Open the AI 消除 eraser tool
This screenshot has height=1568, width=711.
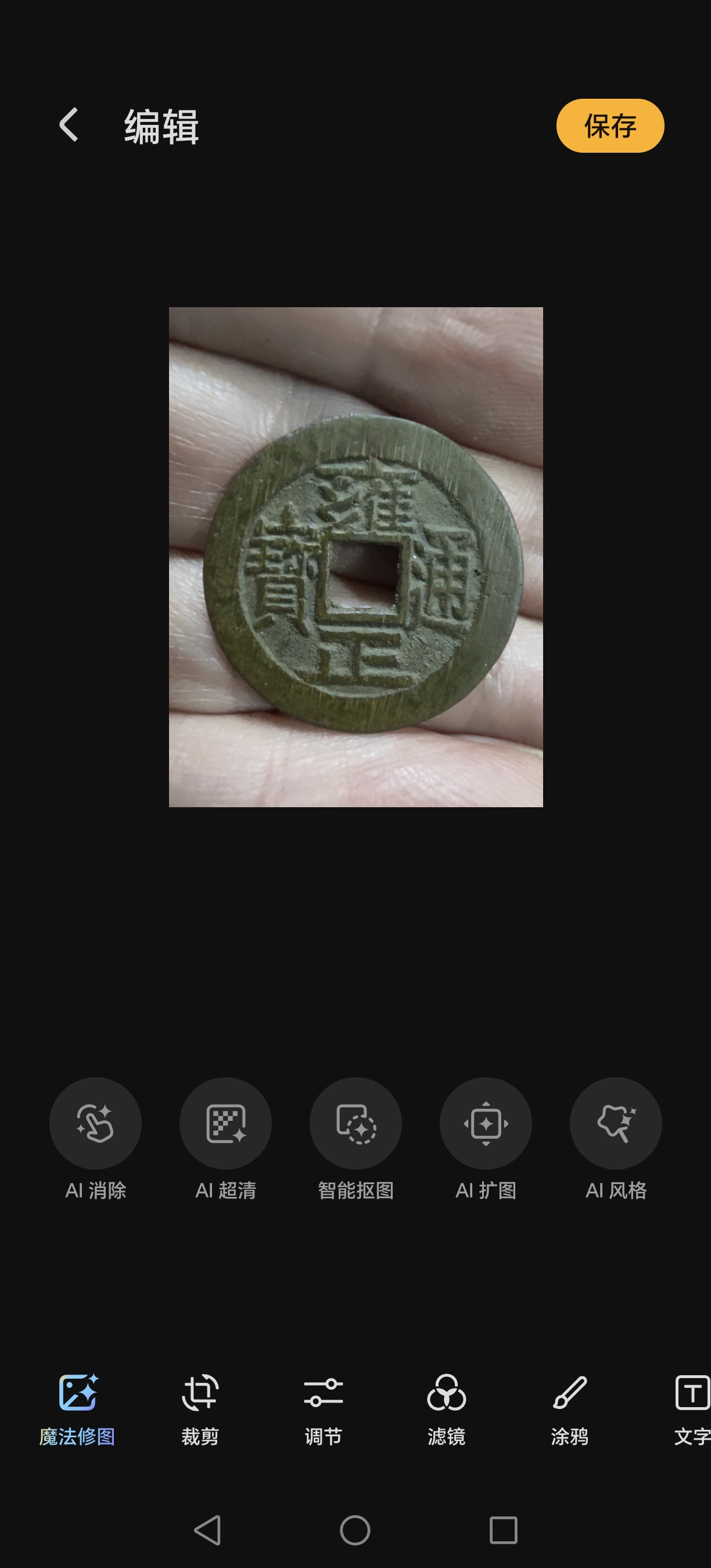tap(96, 1124)
